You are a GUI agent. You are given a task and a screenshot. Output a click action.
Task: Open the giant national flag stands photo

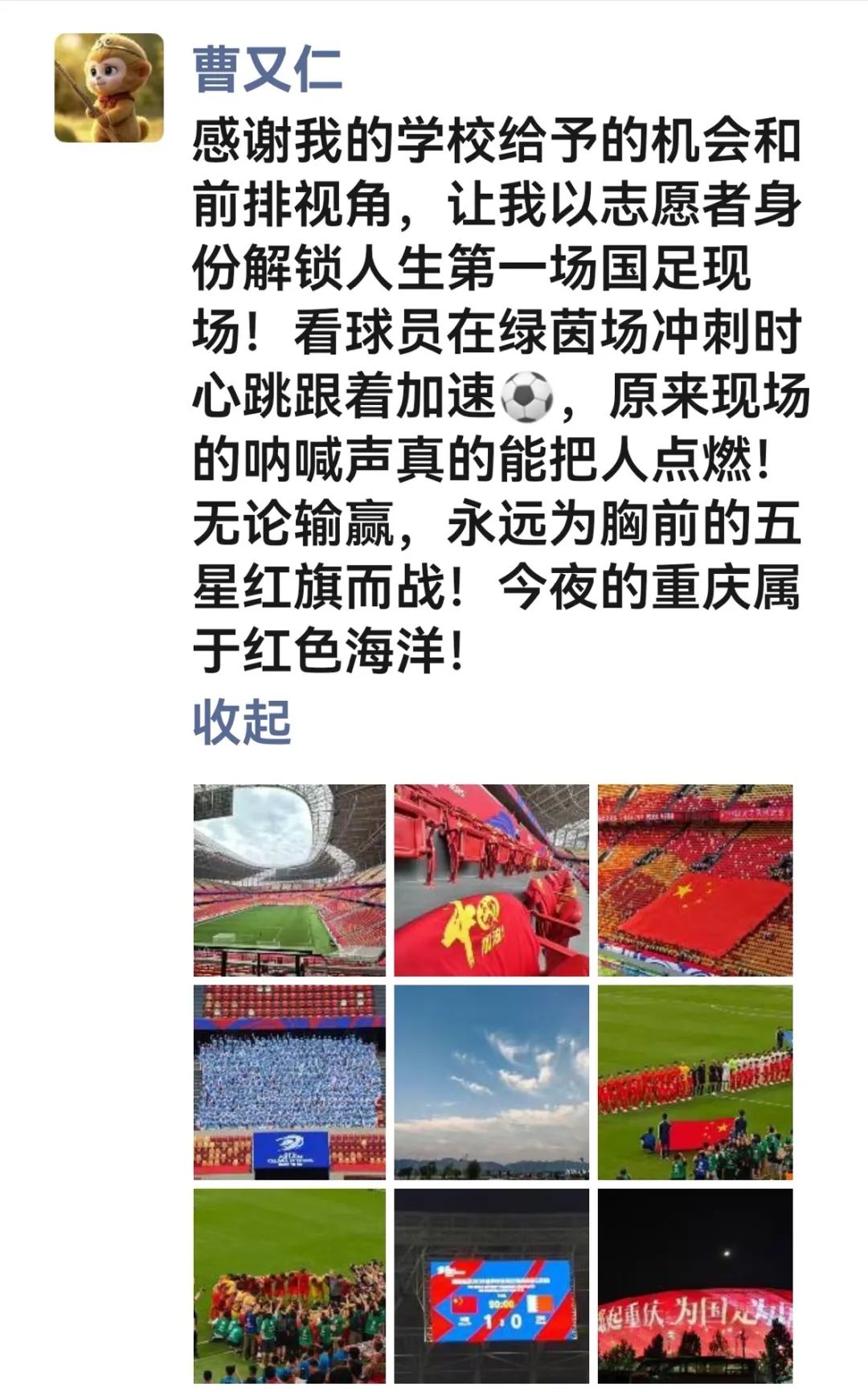pyautogui.click(x=694, y=880)
